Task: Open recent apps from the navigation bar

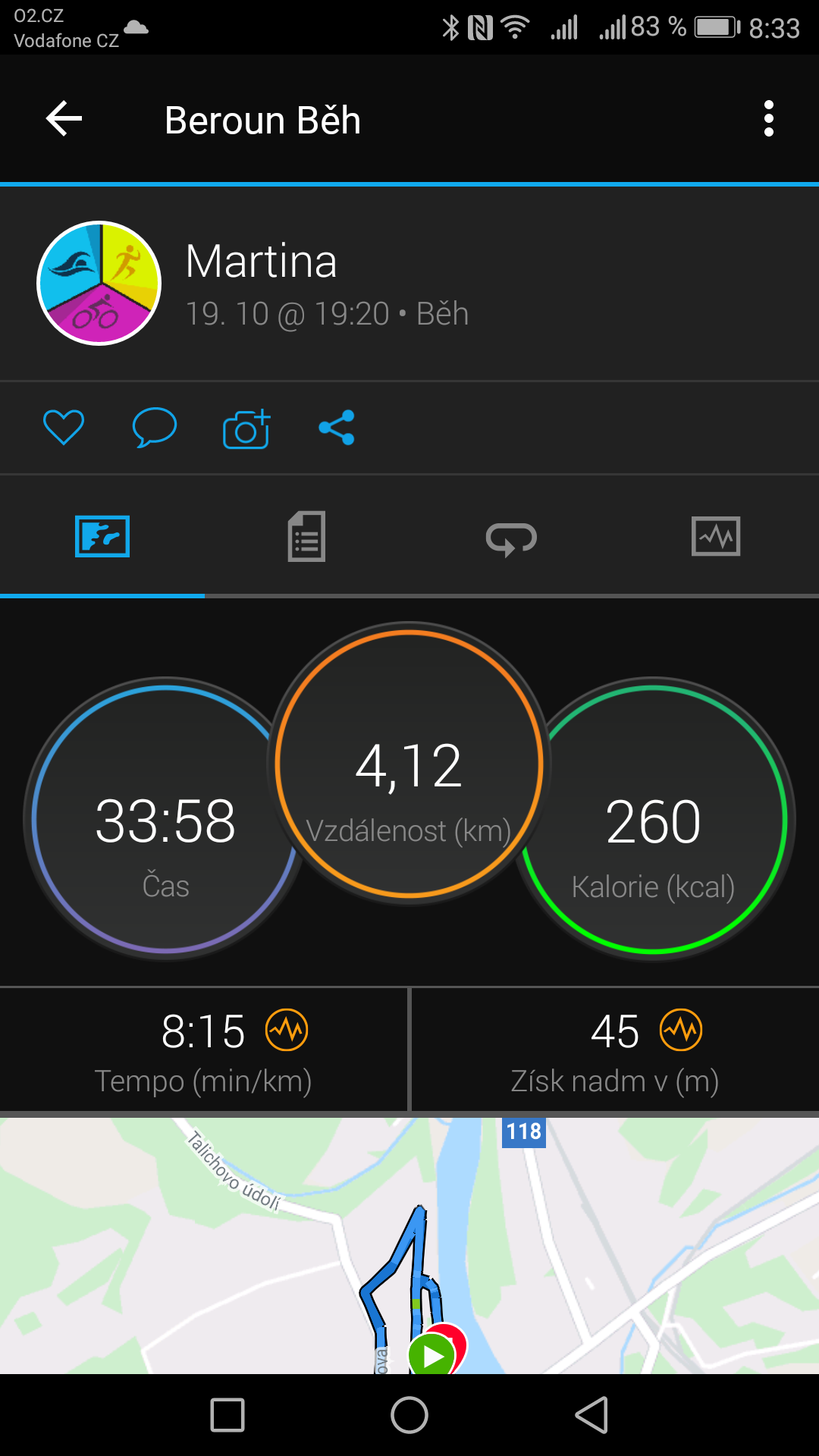Action: (227, 1415)
